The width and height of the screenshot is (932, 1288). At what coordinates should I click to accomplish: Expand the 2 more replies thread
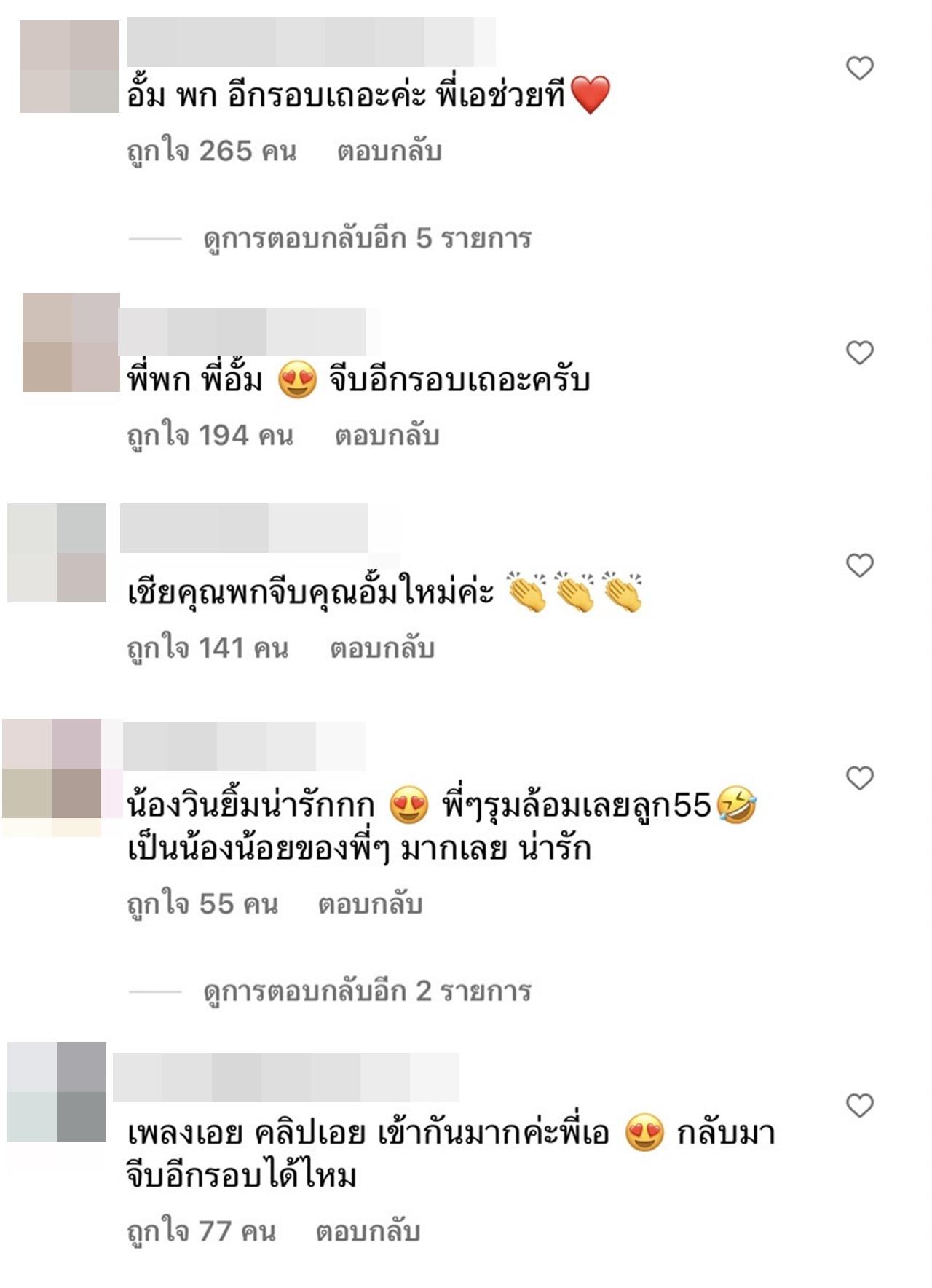coord(367,991)
